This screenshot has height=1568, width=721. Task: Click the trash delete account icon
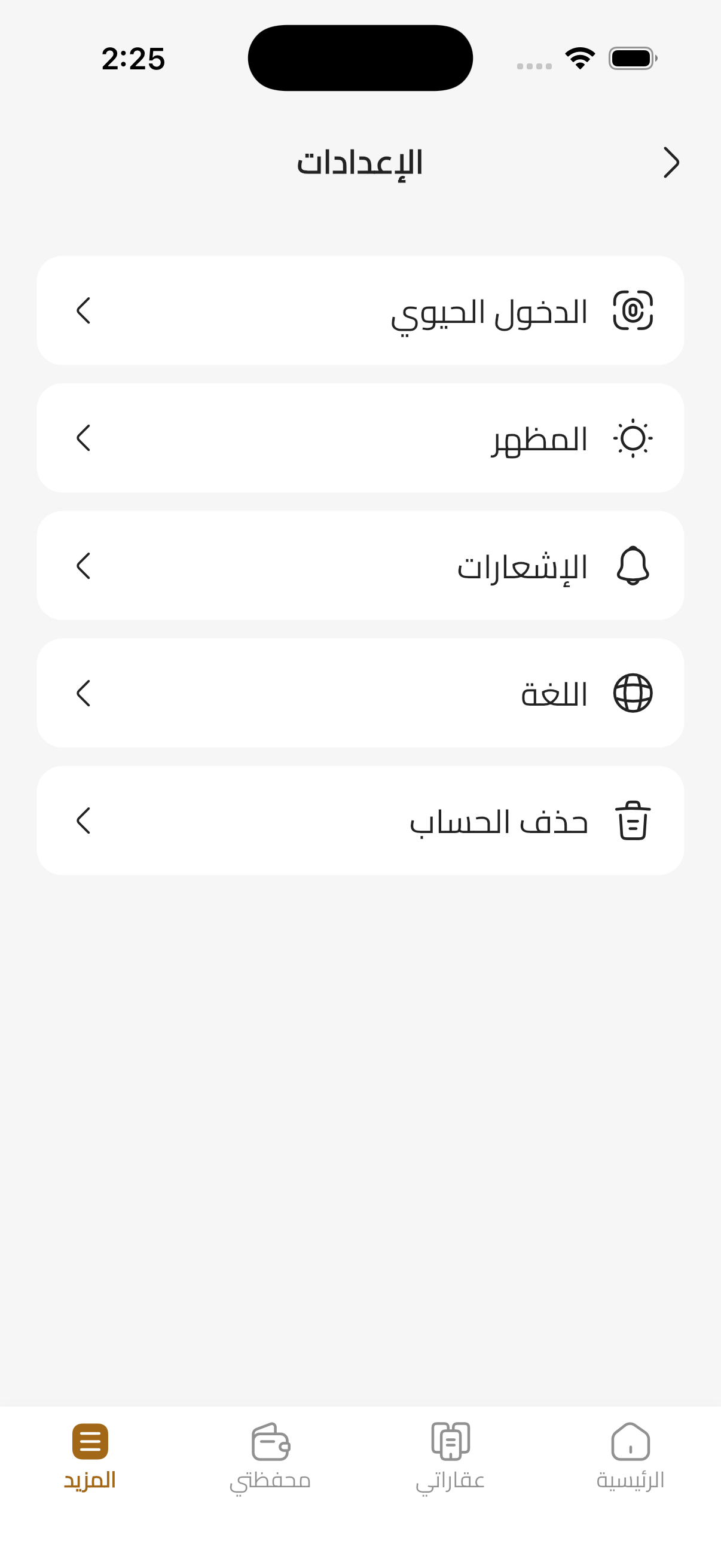pyautogui.click(x=633, y=820)
